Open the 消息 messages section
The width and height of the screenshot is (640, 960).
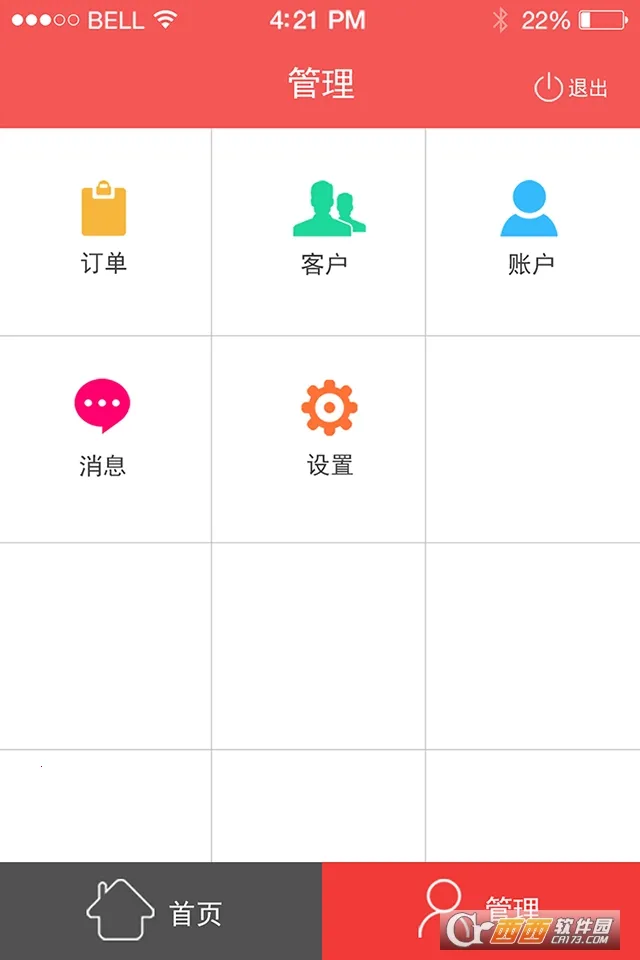[103, 430]
